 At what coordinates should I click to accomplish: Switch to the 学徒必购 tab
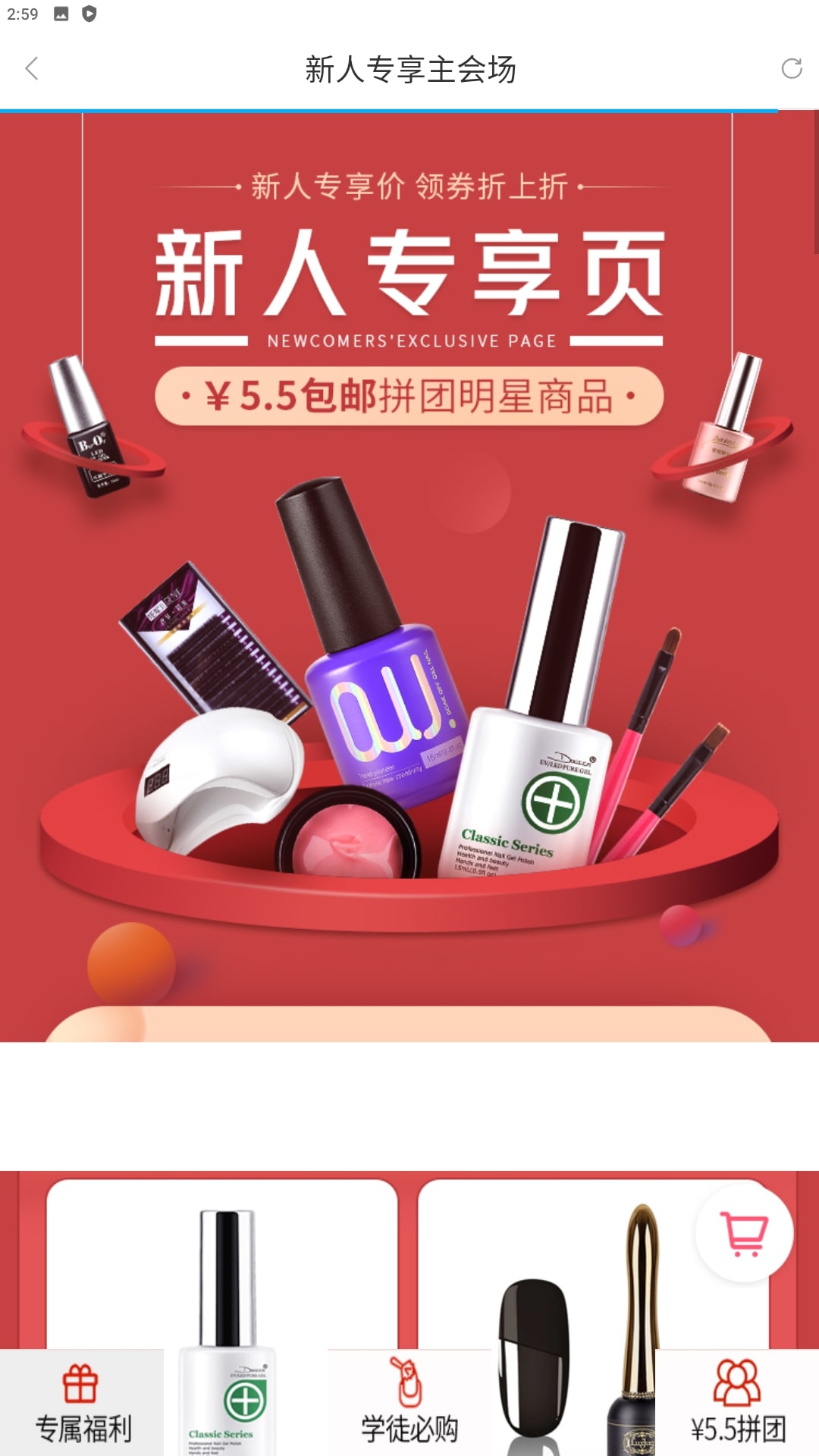click(x=409, y=1403)
